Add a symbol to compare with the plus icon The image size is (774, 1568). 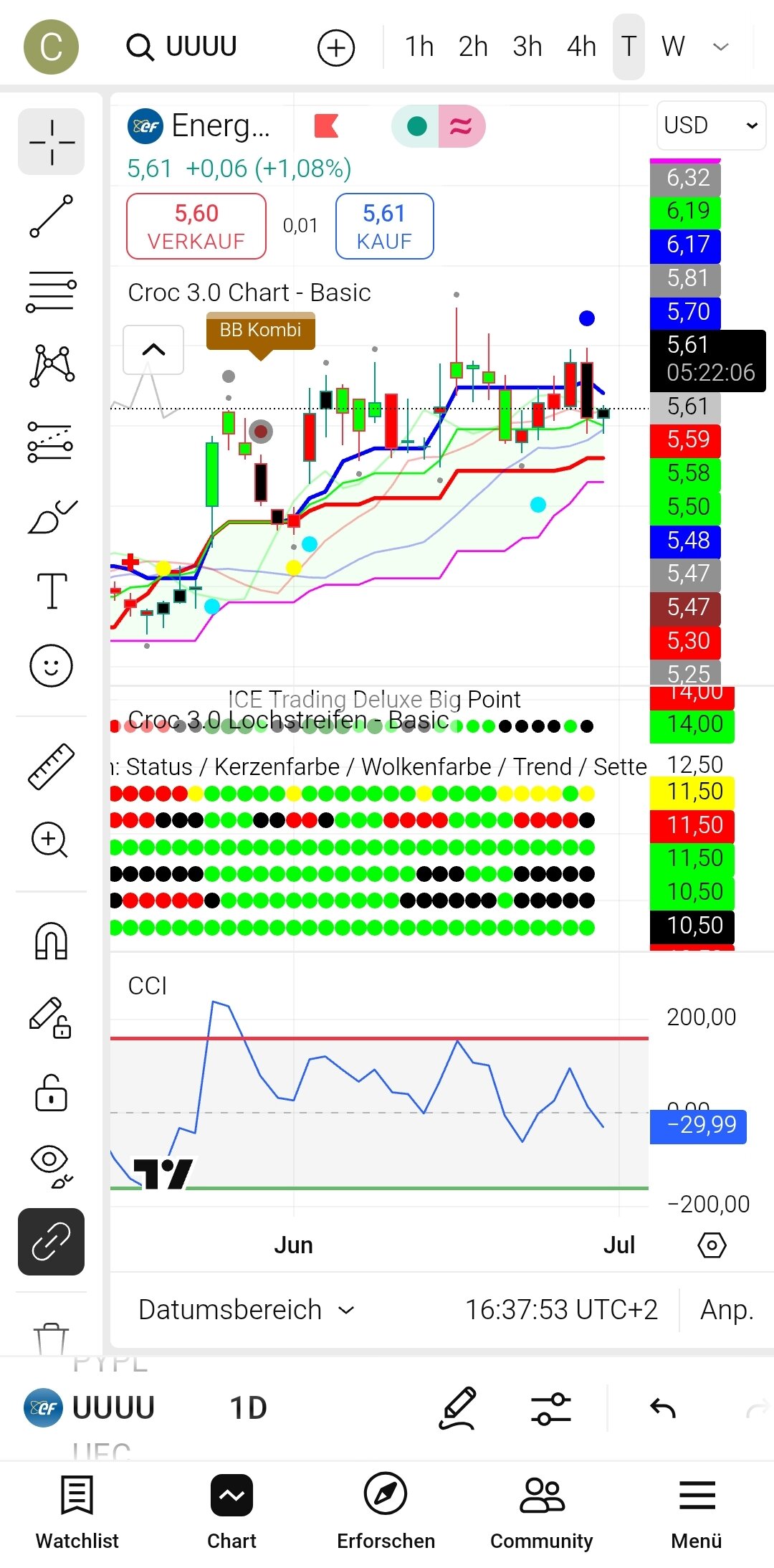(335, 48)
